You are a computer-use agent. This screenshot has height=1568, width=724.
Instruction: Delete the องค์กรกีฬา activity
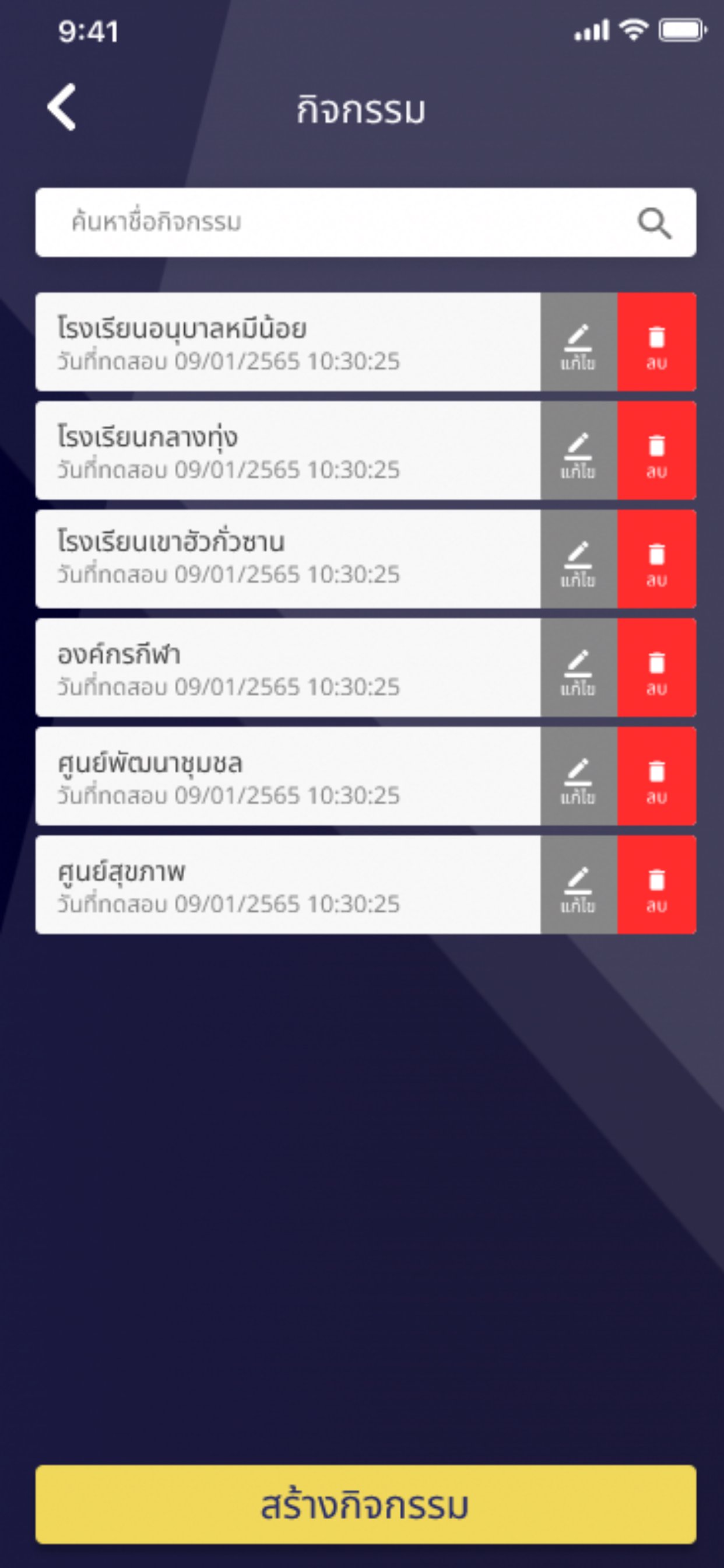[x=656, y=668]
